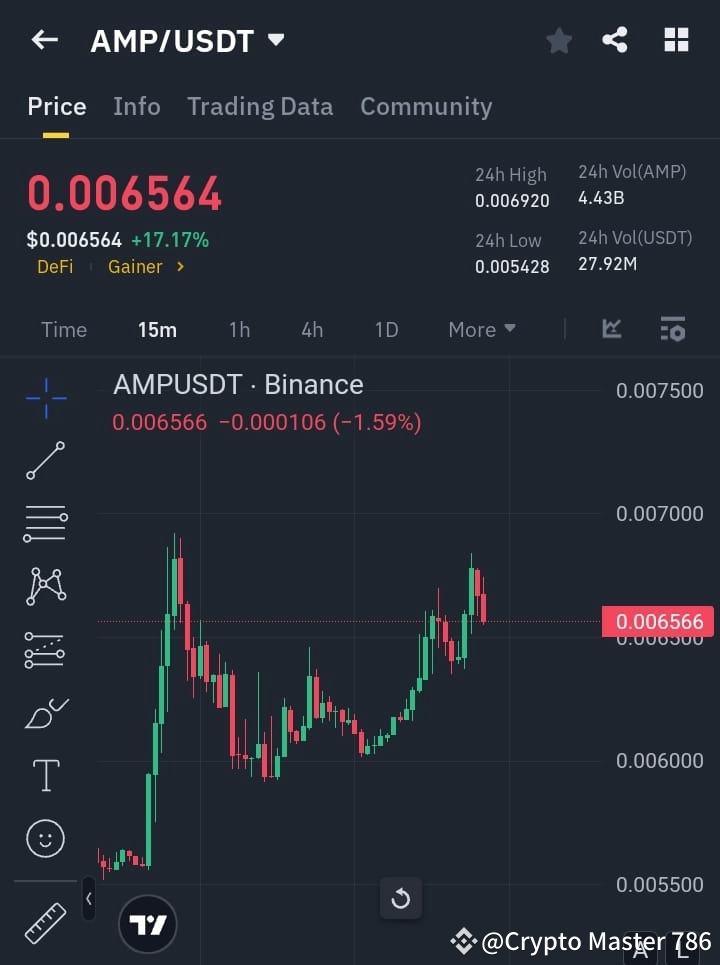Open the chart settings icon
Viewport: 720px width, 965px height.
[673, 329]
